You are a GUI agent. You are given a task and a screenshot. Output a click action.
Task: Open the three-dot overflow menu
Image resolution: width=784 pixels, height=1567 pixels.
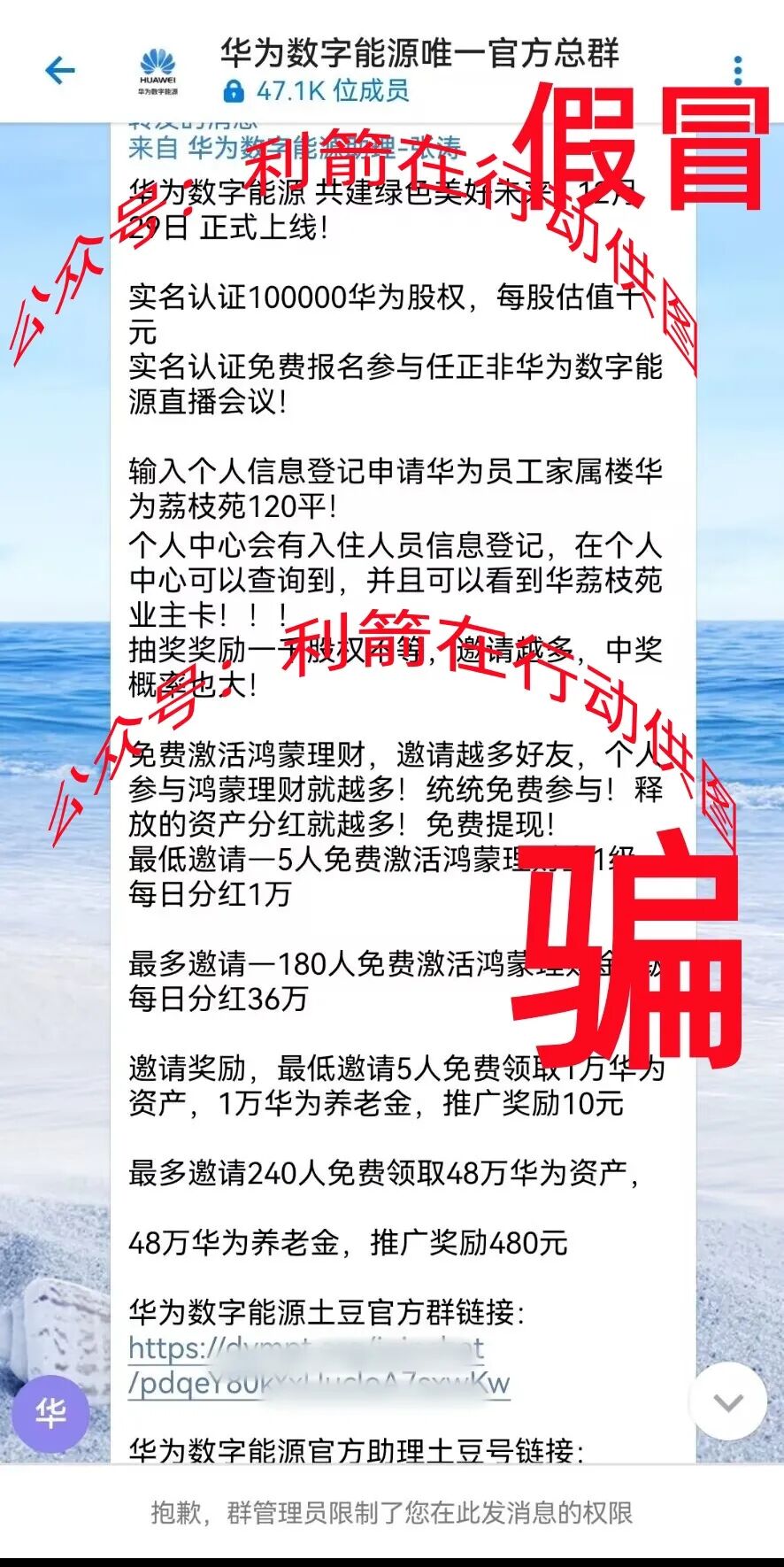738,71
